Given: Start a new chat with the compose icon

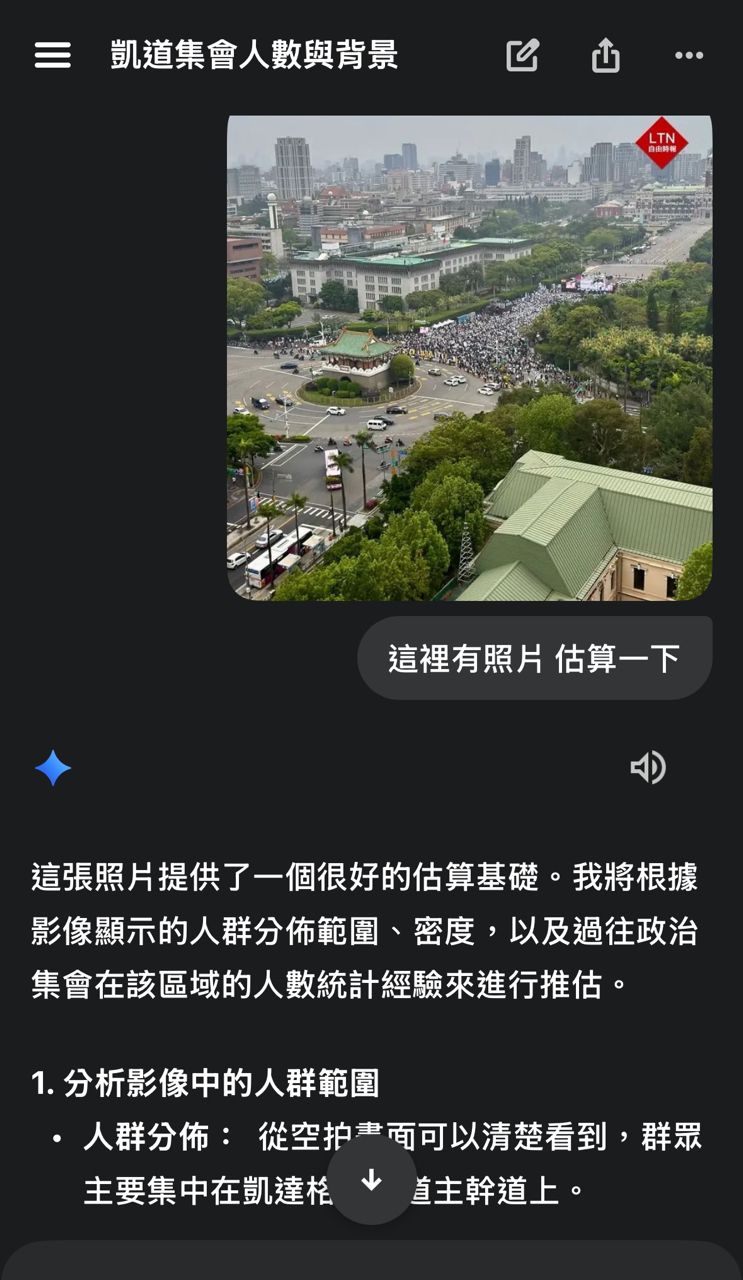Looking at the screenshot, I should 522,55.
